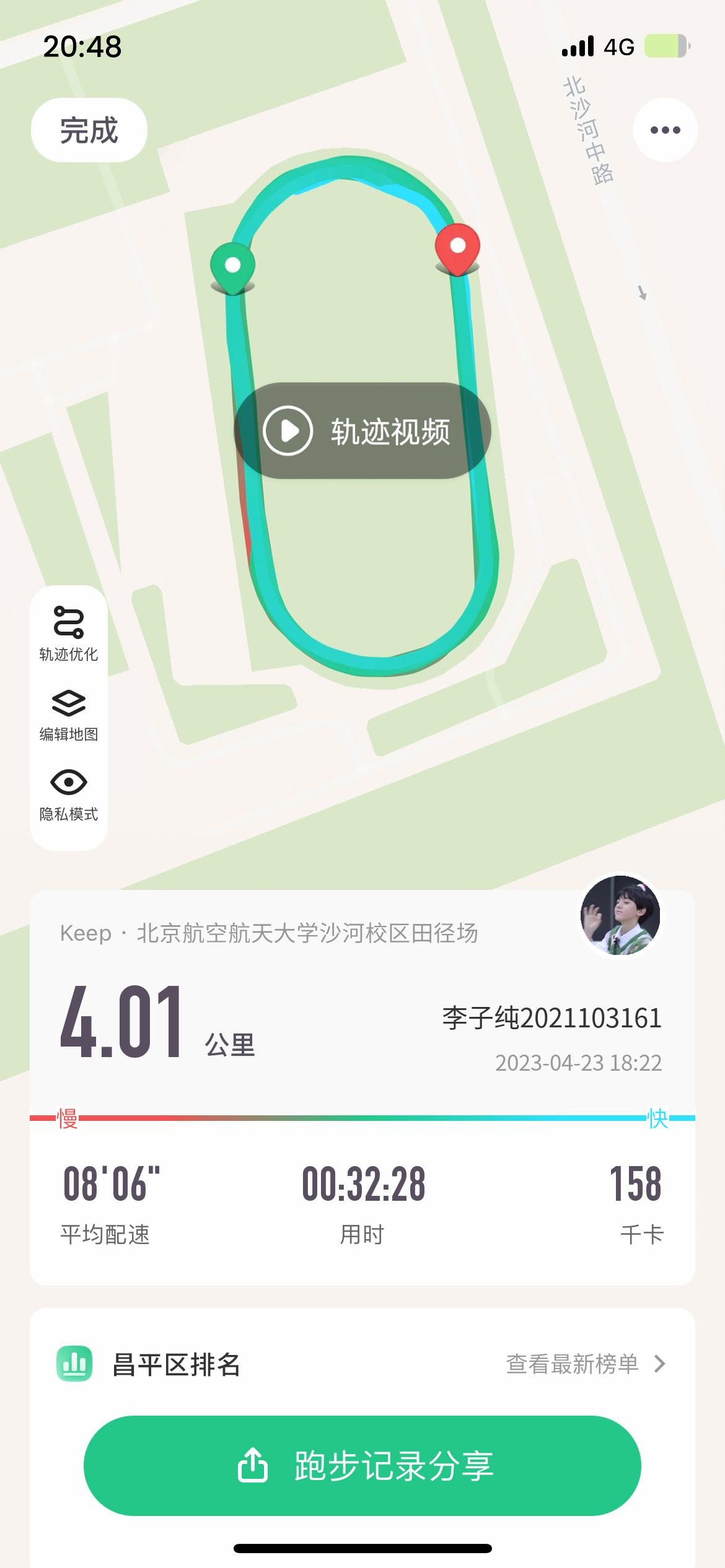The image size is (725, 1568).
Task: Open 编辑地图 map editor
Action: 69,715
